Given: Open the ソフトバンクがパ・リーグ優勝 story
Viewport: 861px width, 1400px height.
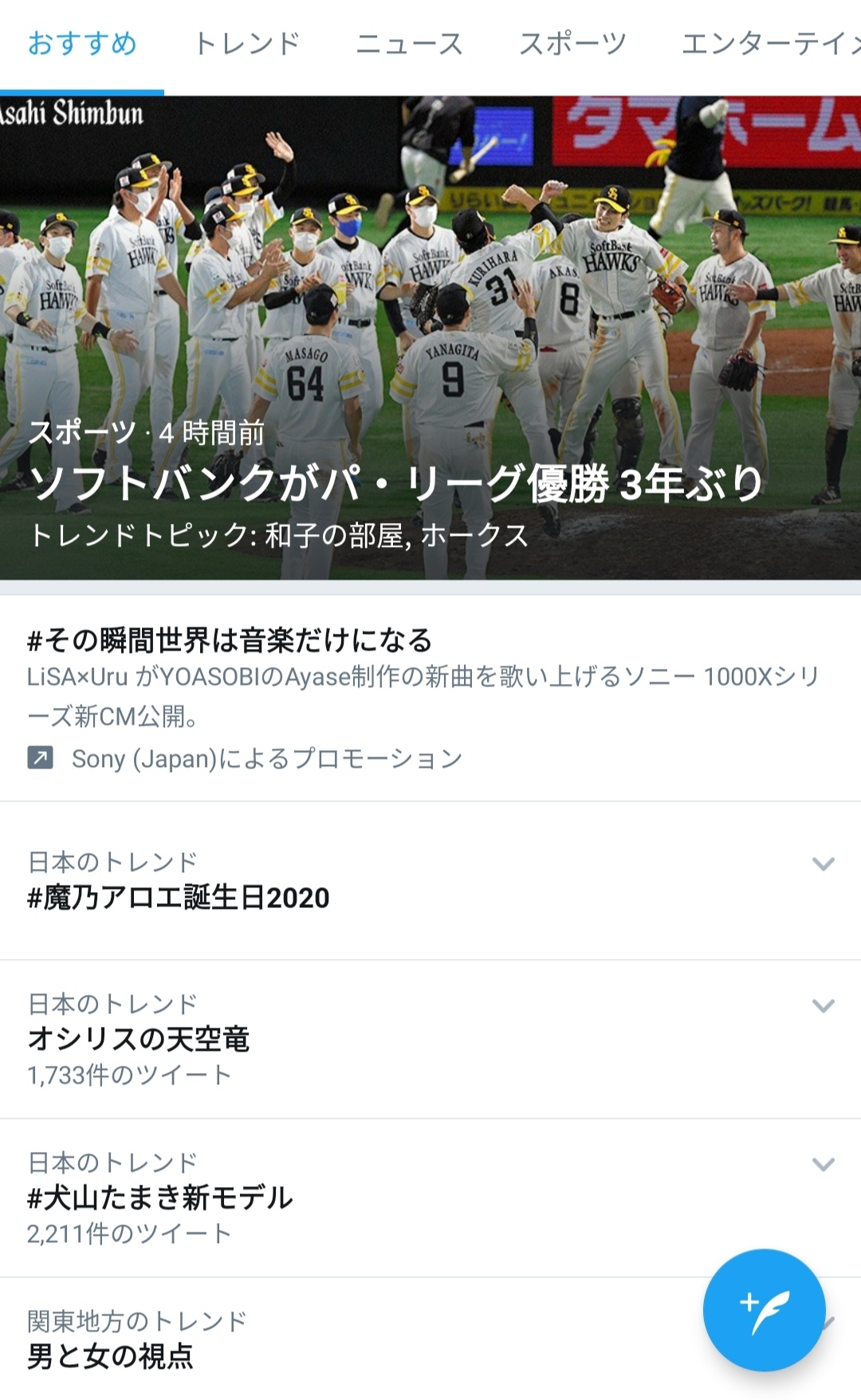Looking at the screenshot, I should [x=396, y=483].
